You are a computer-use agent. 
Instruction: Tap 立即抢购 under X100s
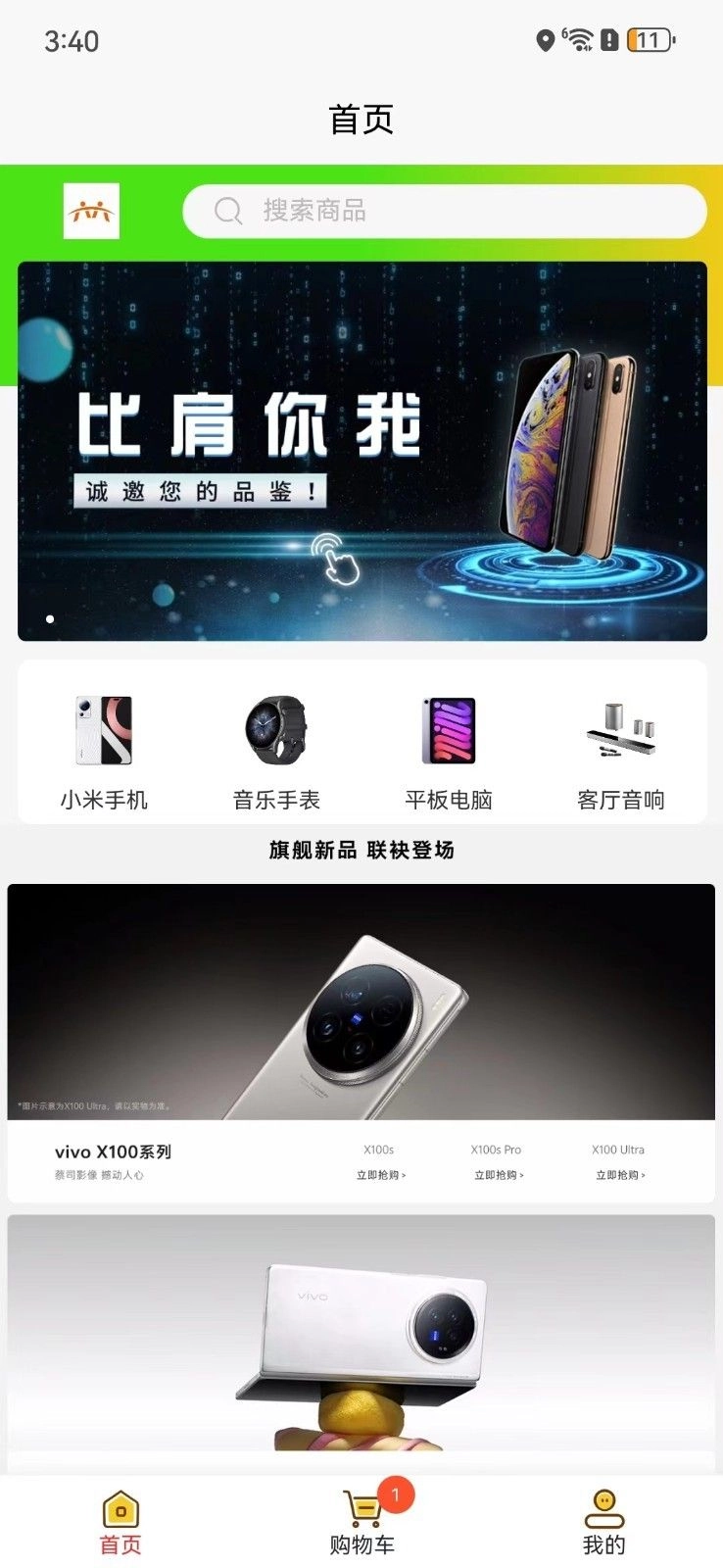pos(380,1174)
